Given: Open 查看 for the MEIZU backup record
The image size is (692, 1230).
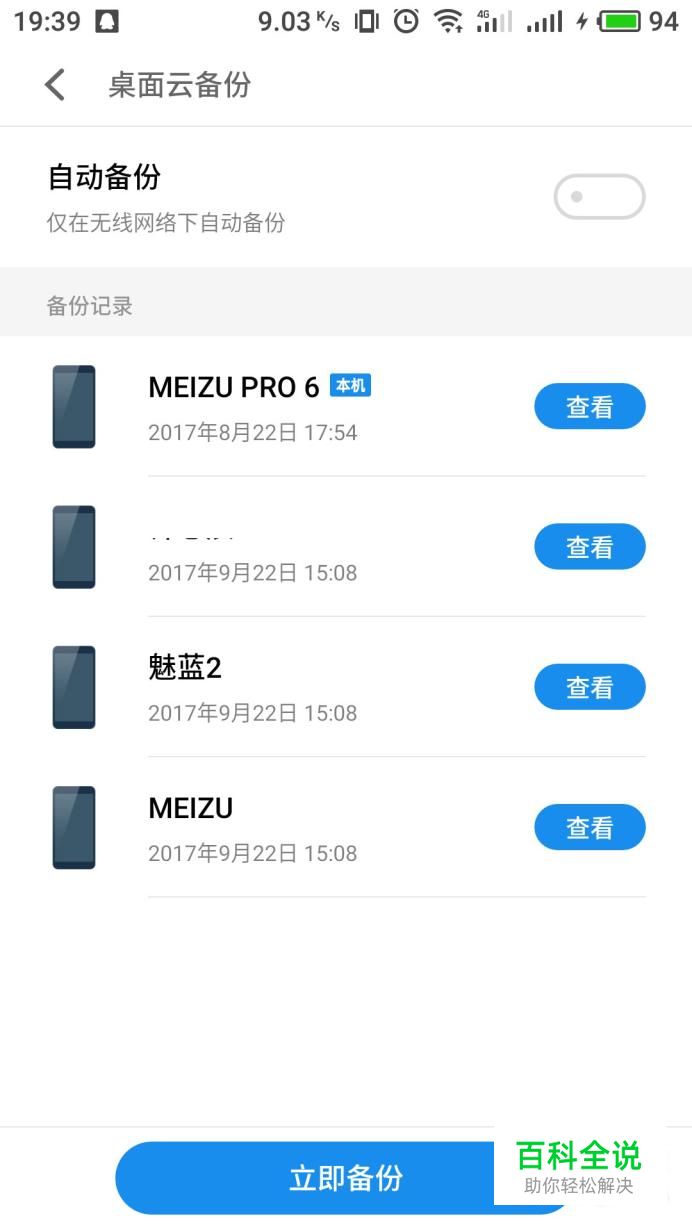Looking at the screenshot, I should (590, 827).
